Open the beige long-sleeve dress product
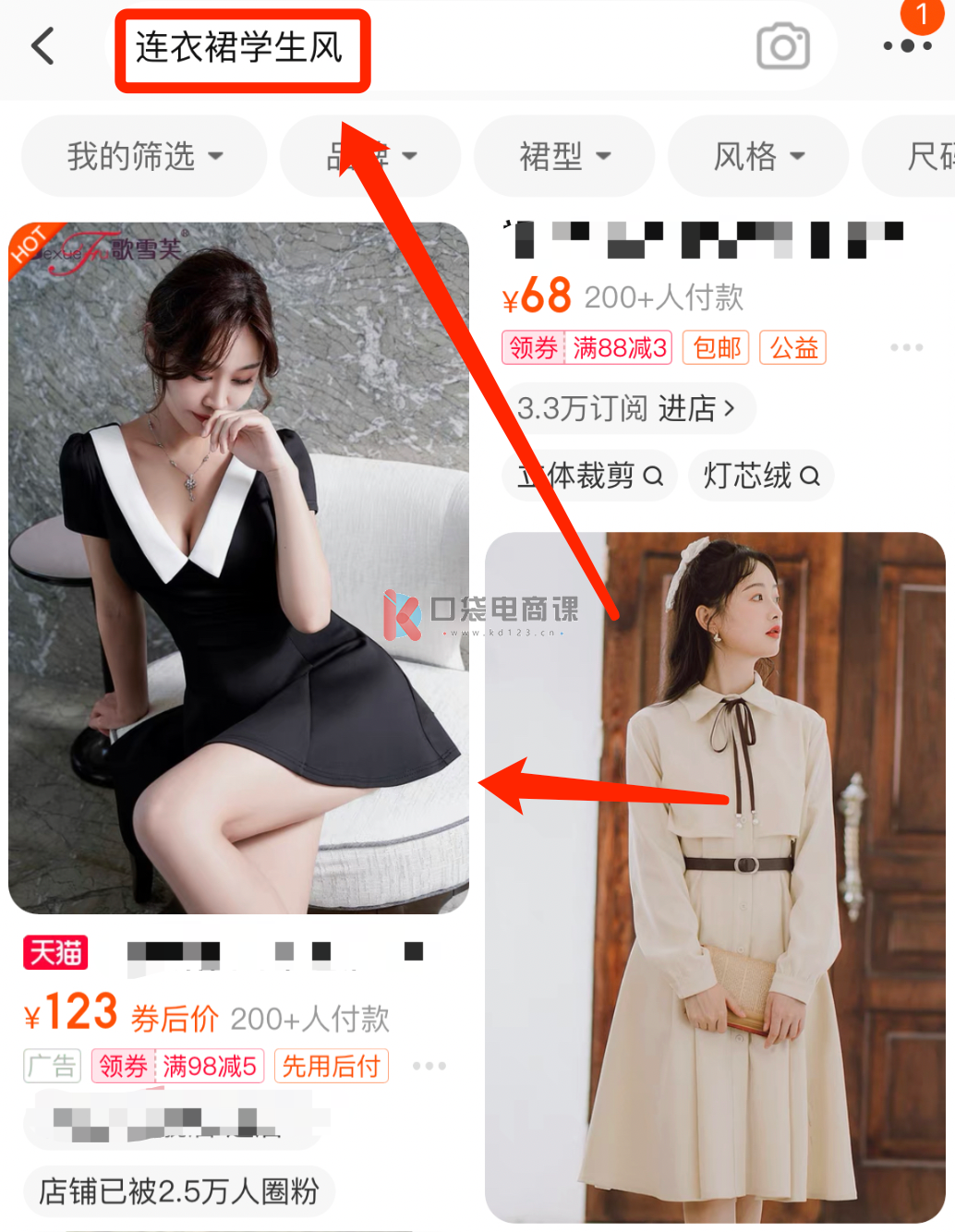 tap(715, 877)
